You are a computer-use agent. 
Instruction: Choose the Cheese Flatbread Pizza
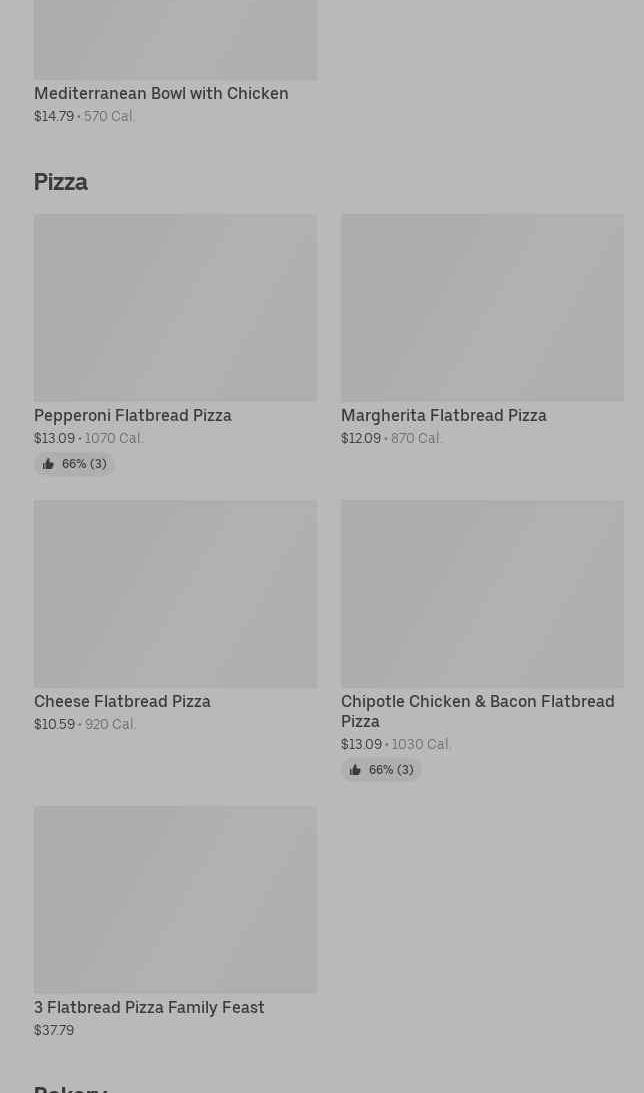pos(175,616)
